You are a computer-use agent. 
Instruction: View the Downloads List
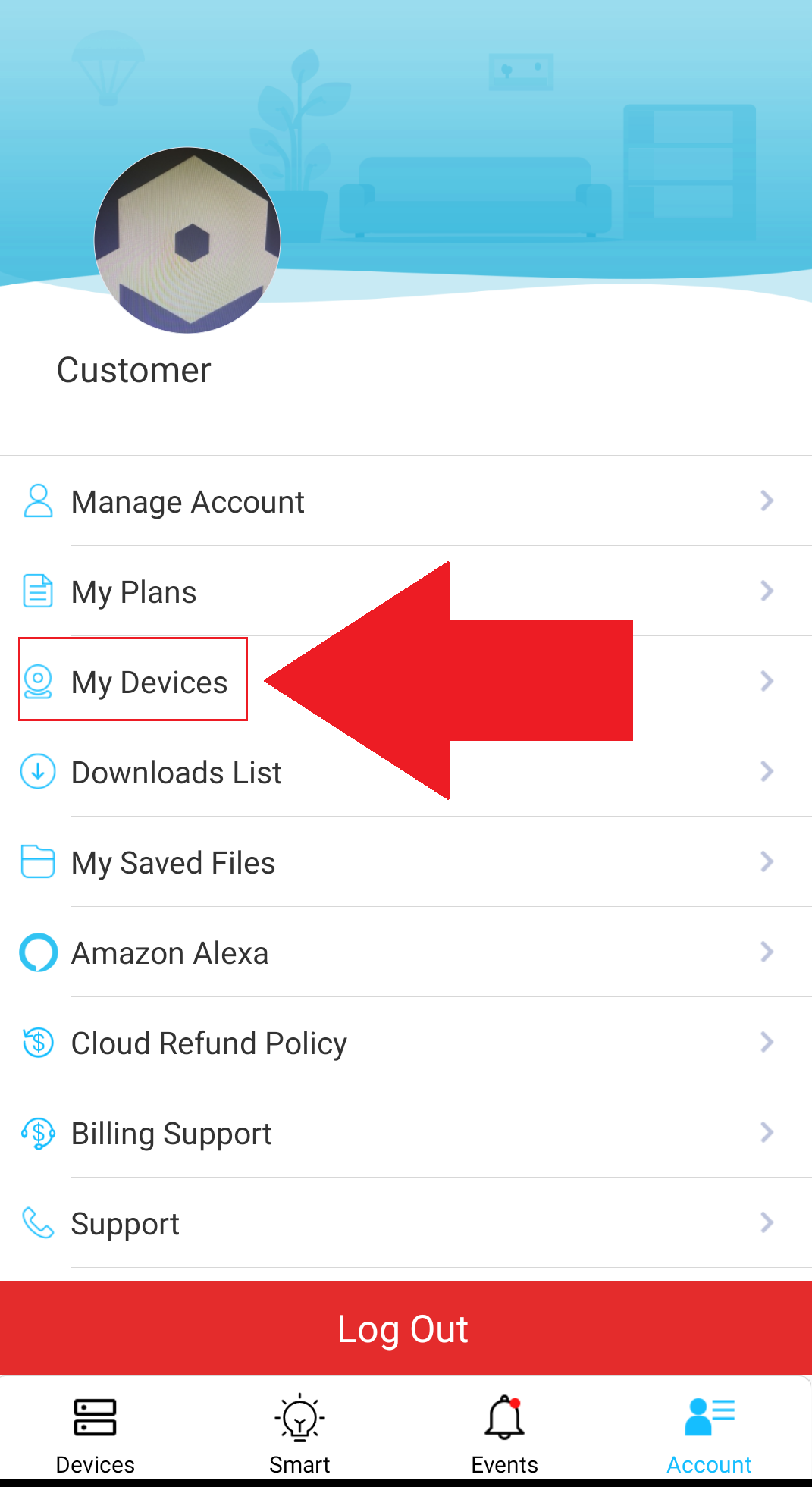(x=406, y=772)
